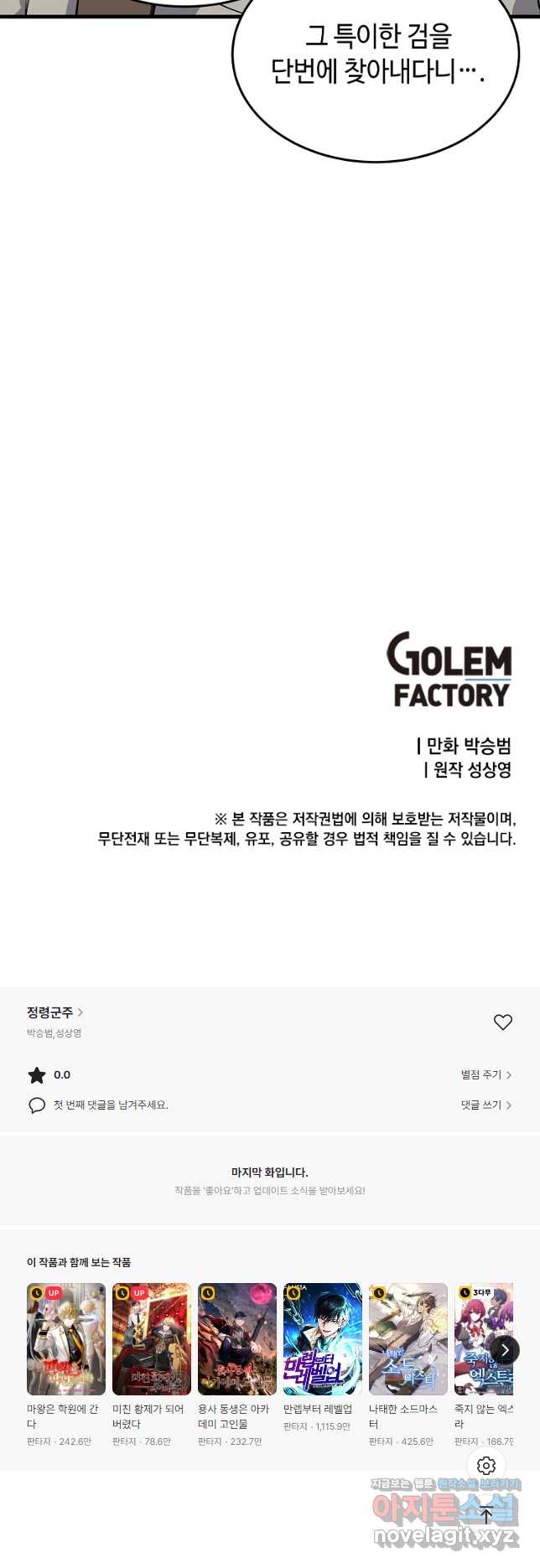This screenshot has height=1568, width=540.
Task: Like this series with the heart icon
Action: [502, 1022]
